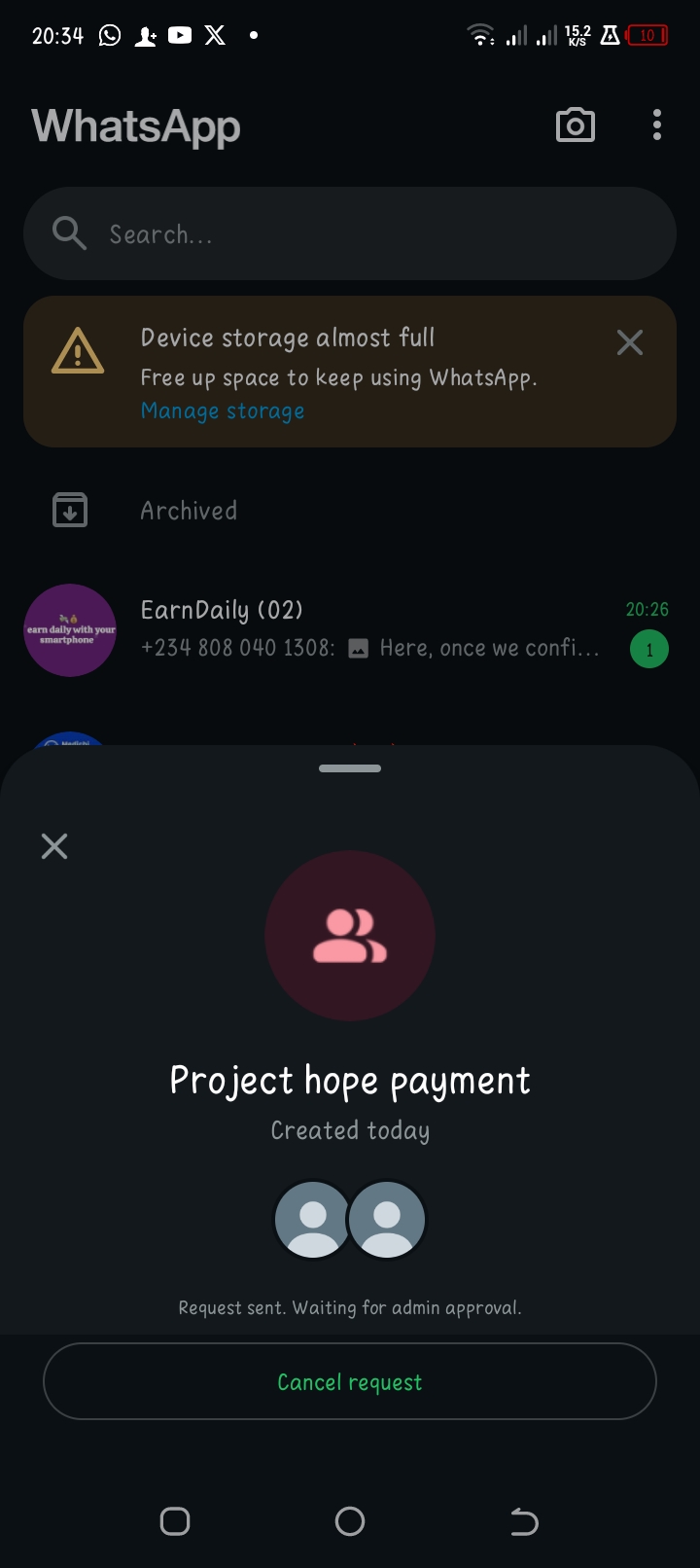Go back using system navigation bar

click(524, 1521)
